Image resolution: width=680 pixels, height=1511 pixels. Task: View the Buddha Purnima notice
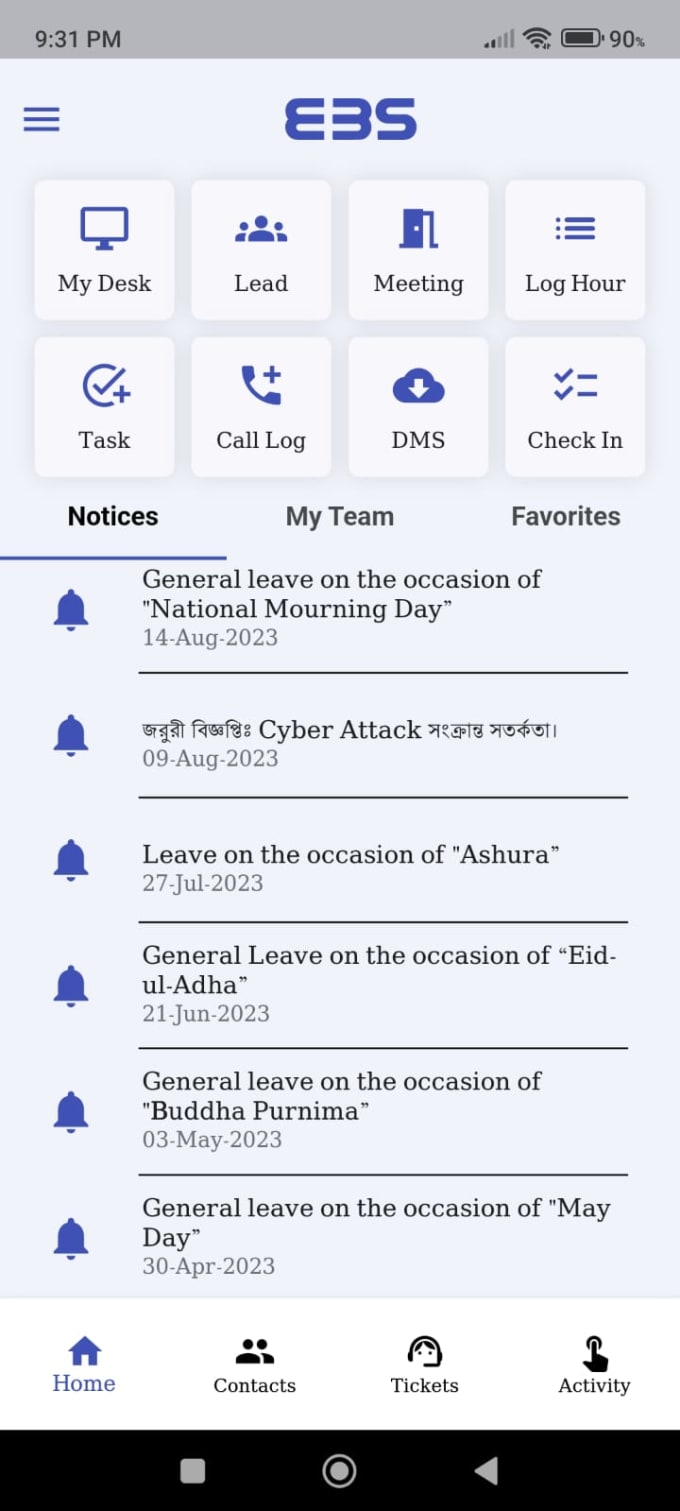coord(340,1109)
